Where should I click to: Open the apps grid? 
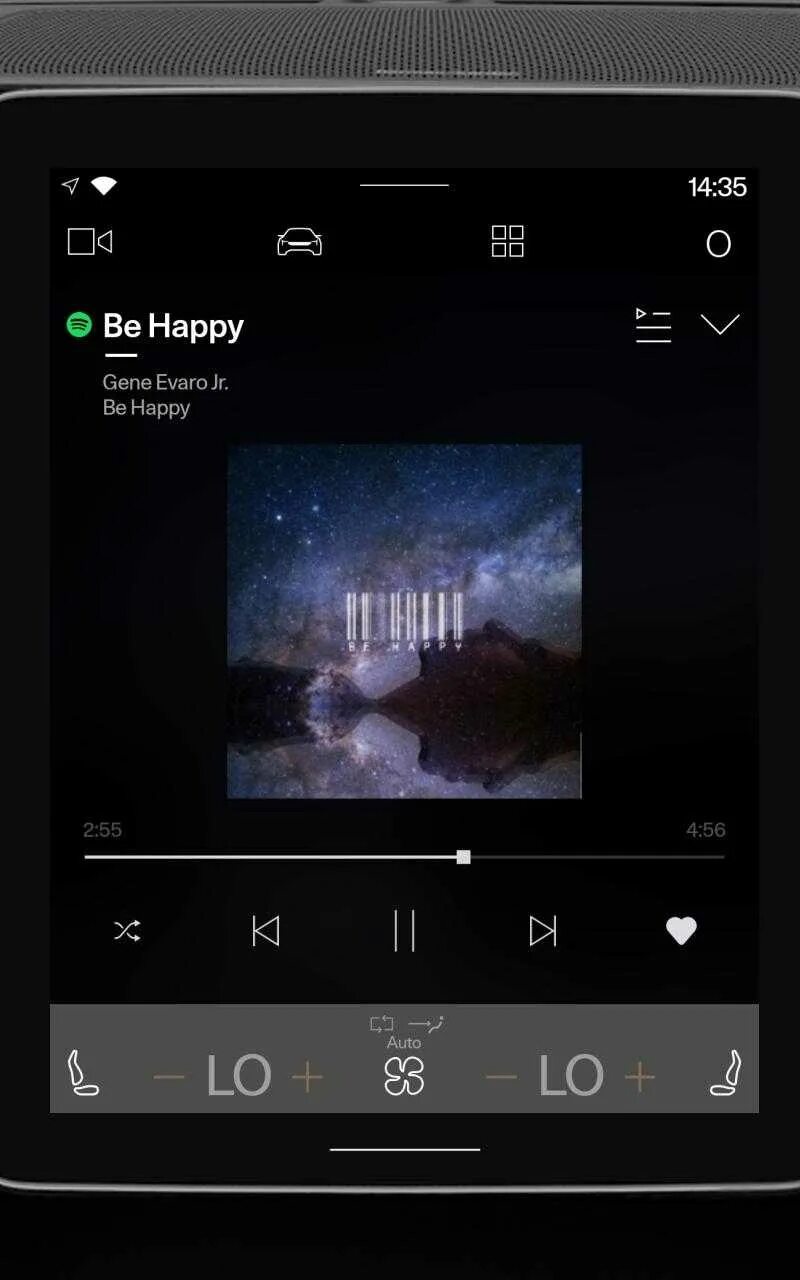[x=508, y=242]
